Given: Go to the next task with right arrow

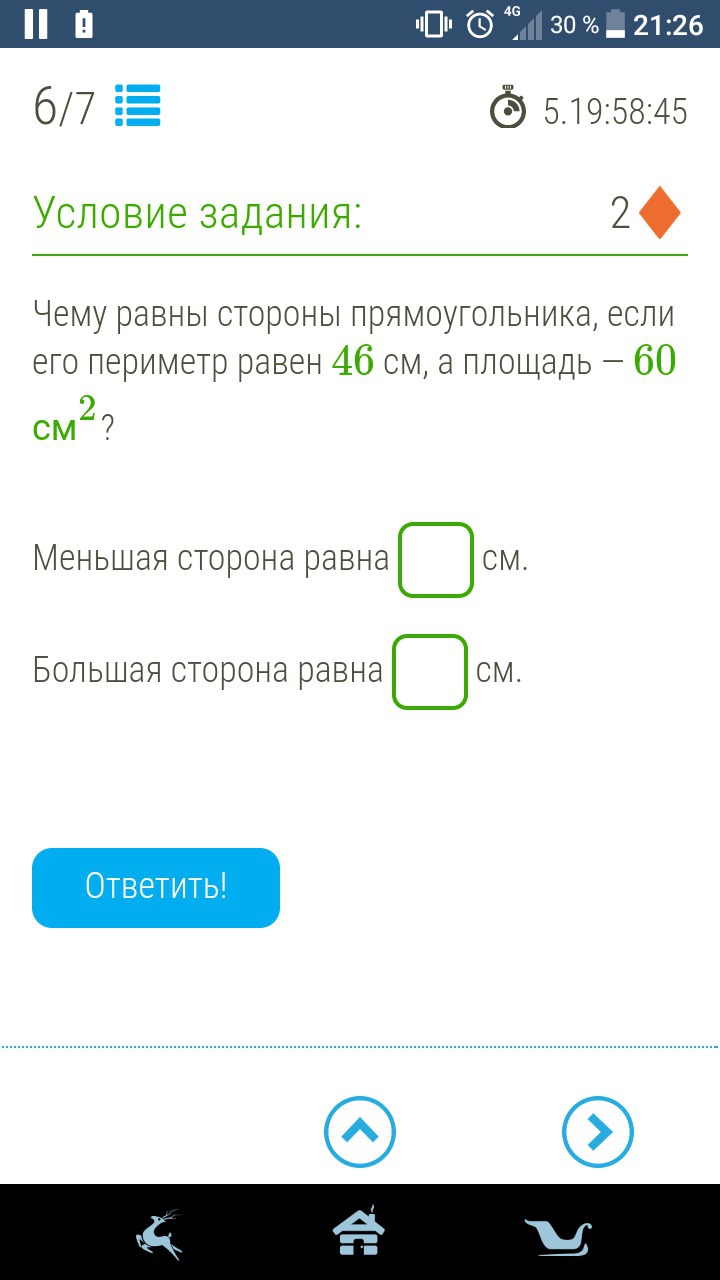Looking at the screenshot, I should coord(598,1132).
